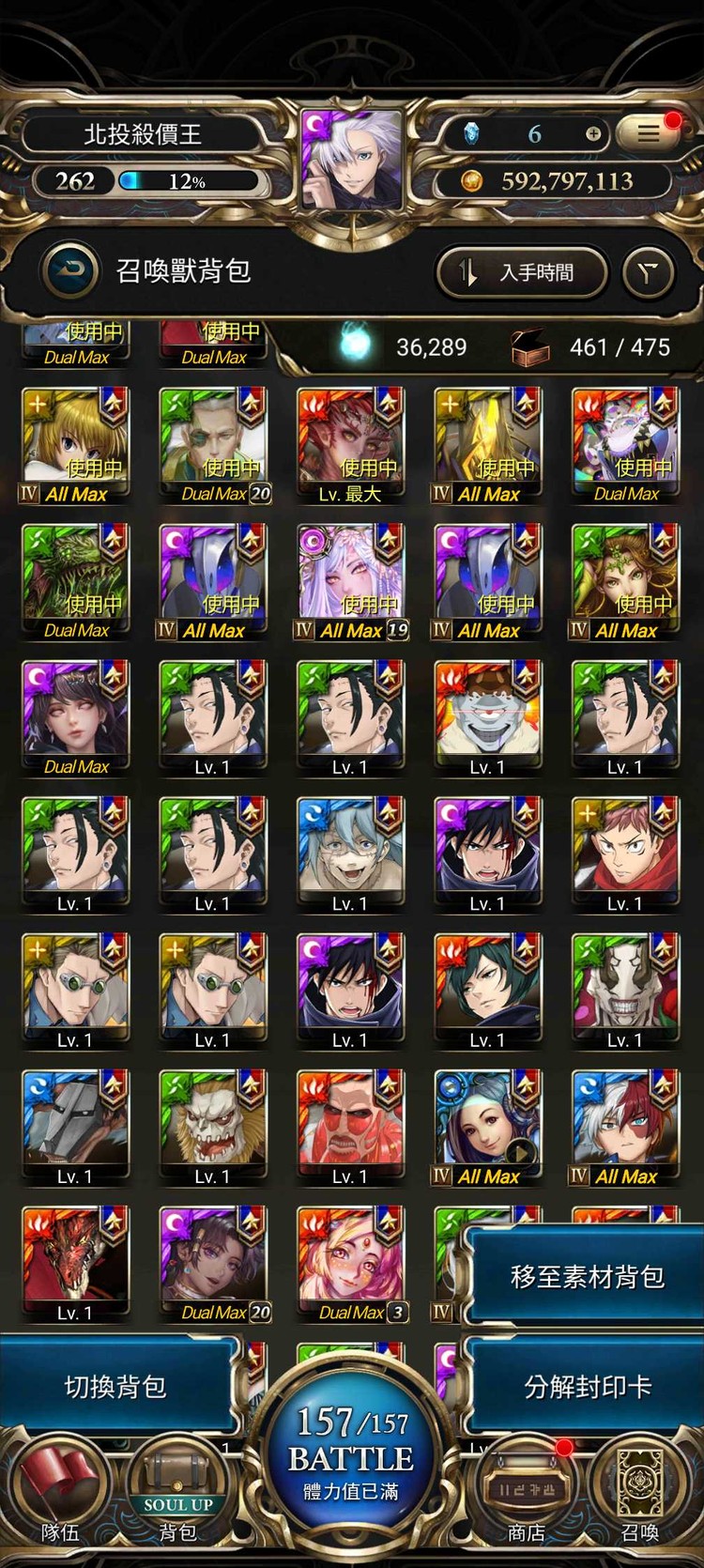Open the sort by 入手時間 selector
This screenshot has height=1568, width=704.
[522, 273]
